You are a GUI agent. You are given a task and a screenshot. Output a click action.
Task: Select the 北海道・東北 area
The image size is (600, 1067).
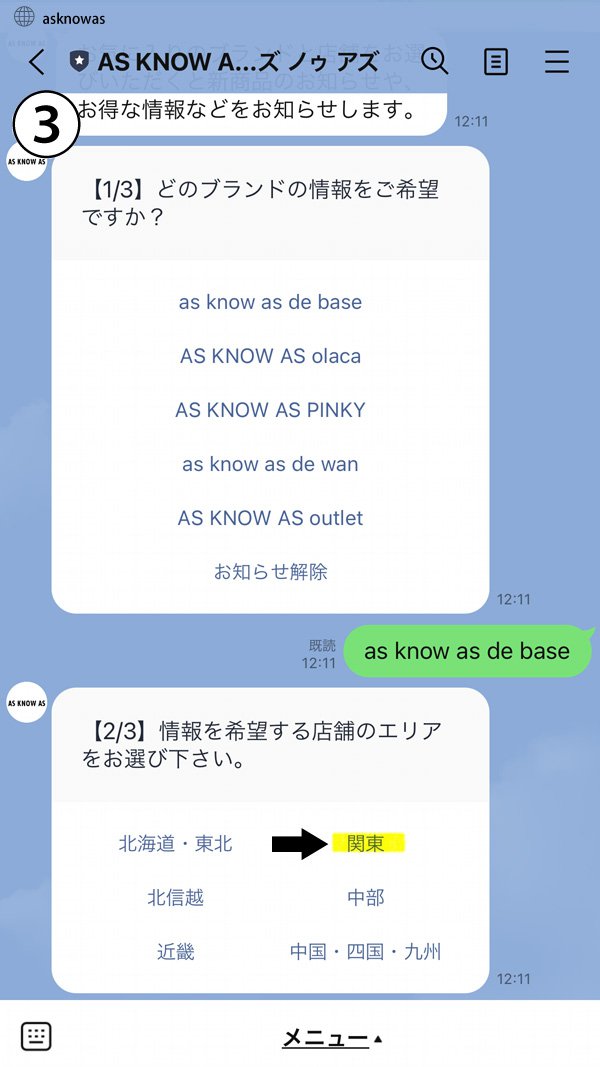coord(175,844)
